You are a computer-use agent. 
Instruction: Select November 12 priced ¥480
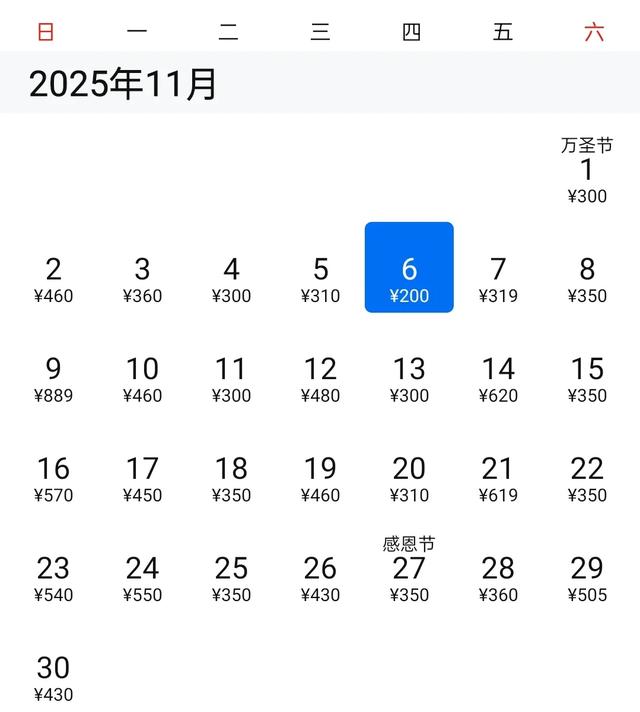coord(320,378)
